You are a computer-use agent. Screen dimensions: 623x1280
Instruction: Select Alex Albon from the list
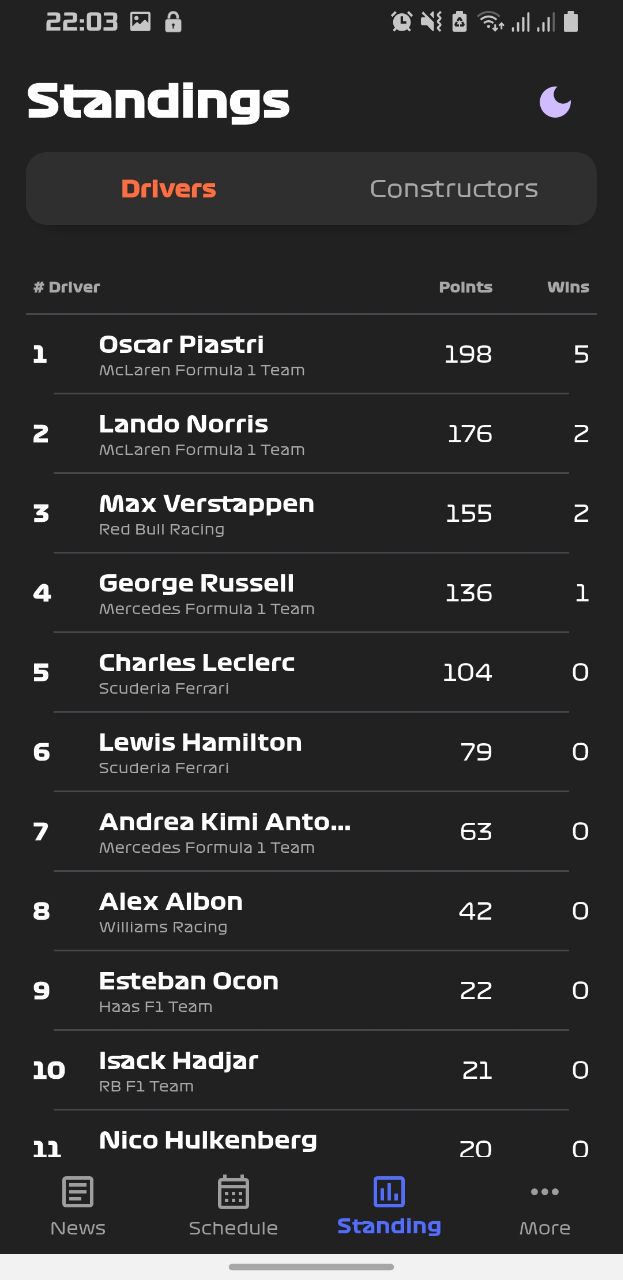[x=311, y=911]
